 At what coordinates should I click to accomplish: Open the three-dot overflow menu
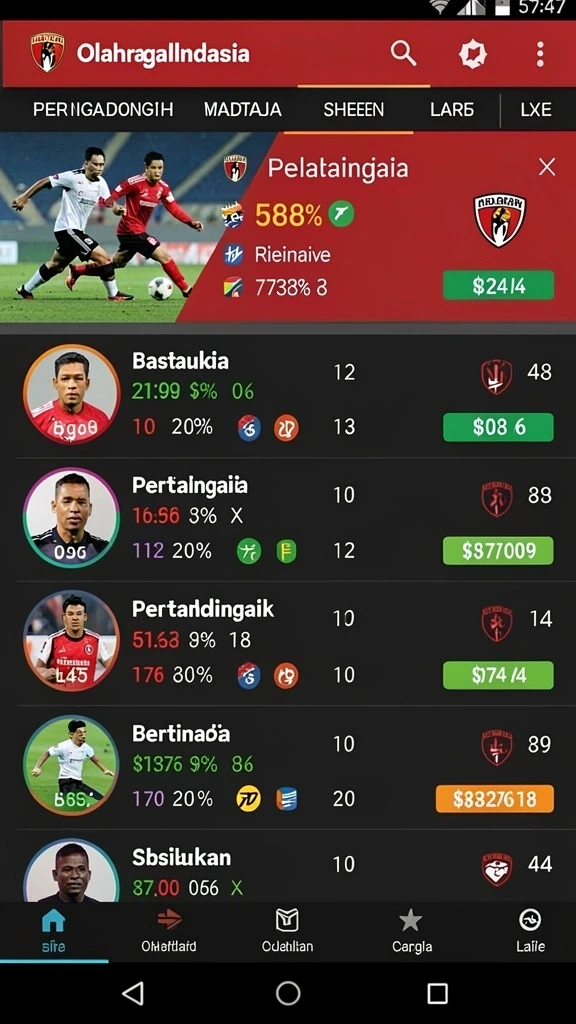coord(539,54)
